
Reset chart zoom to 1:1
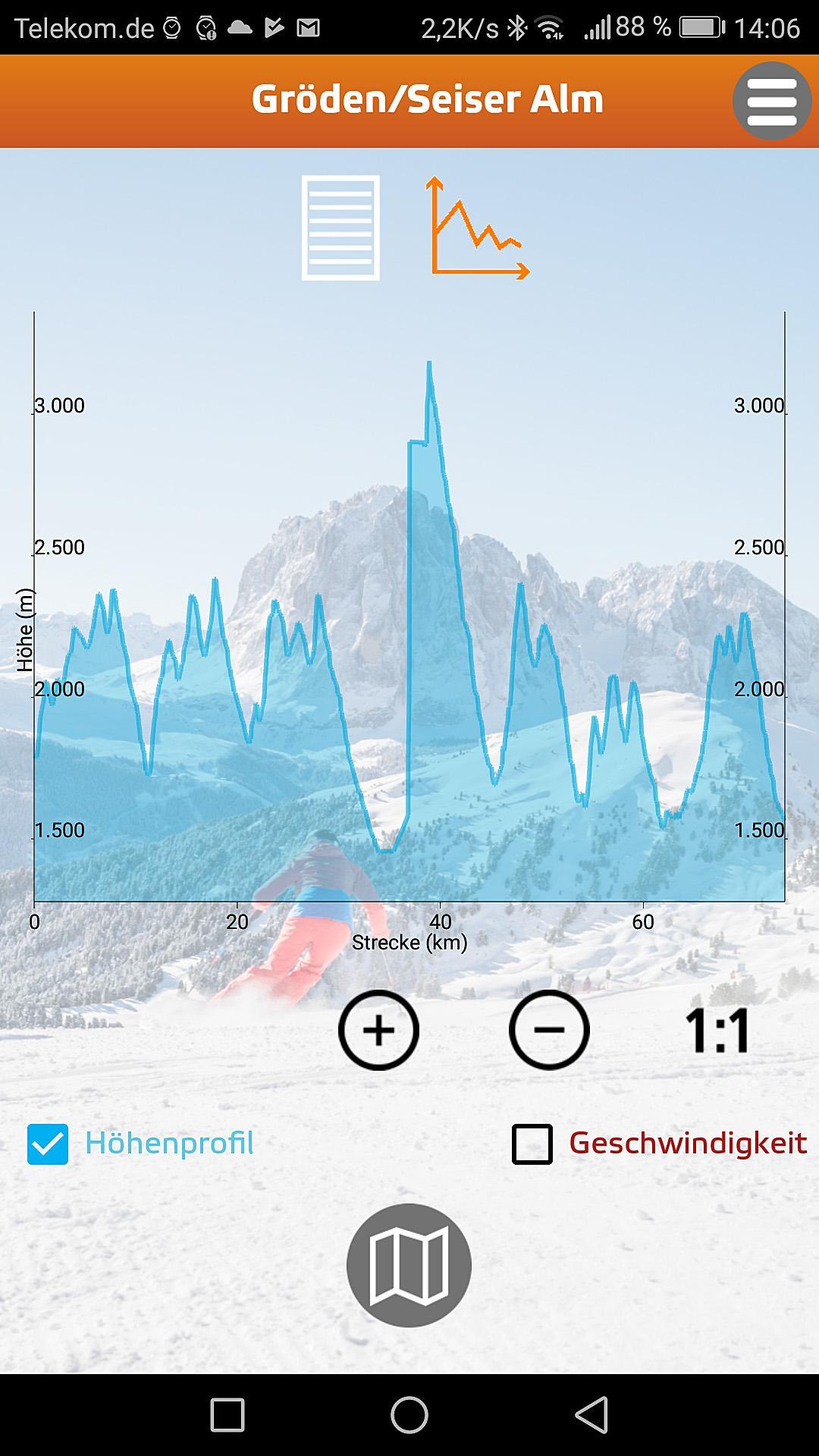[x=717, y=1031]
